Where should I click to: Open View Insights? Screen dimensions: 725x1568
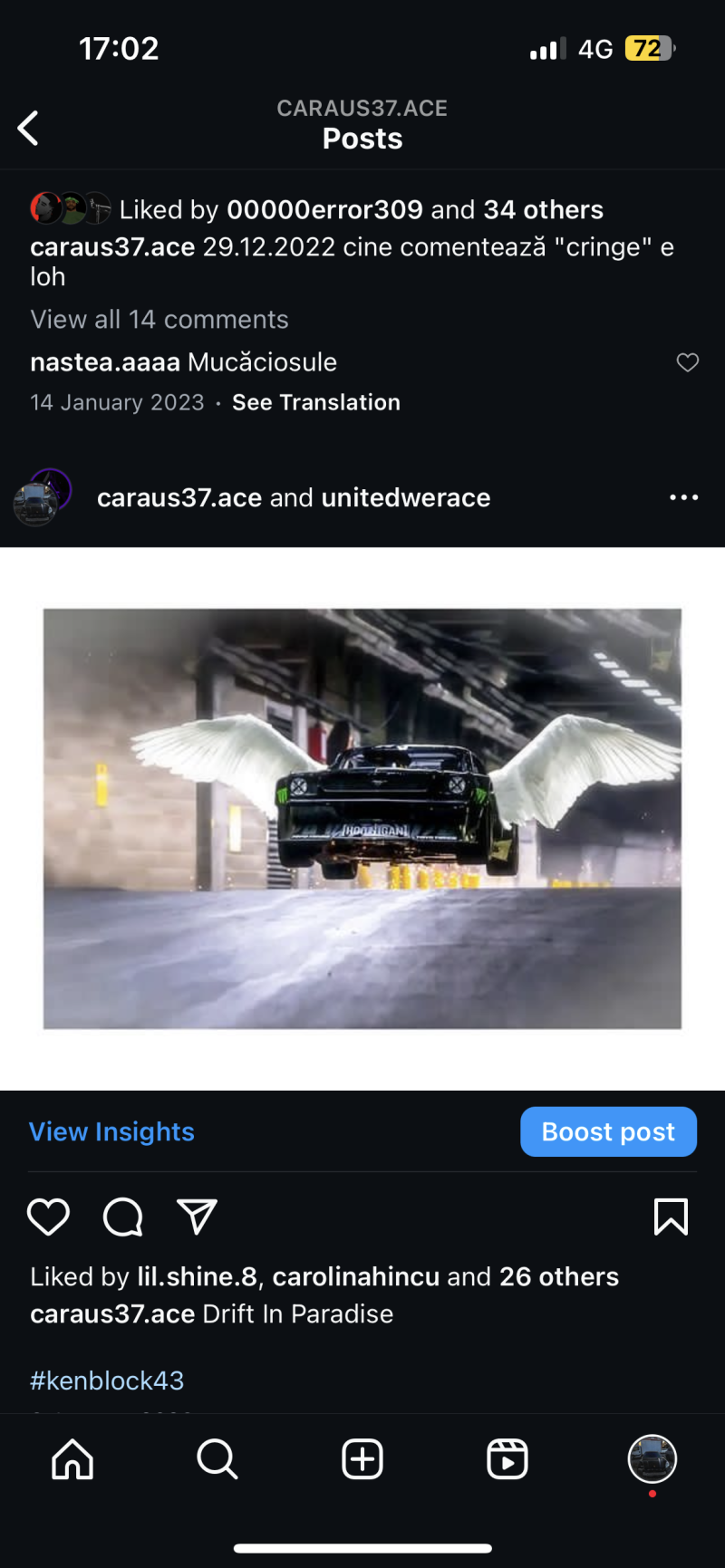tap(111, 1131)
